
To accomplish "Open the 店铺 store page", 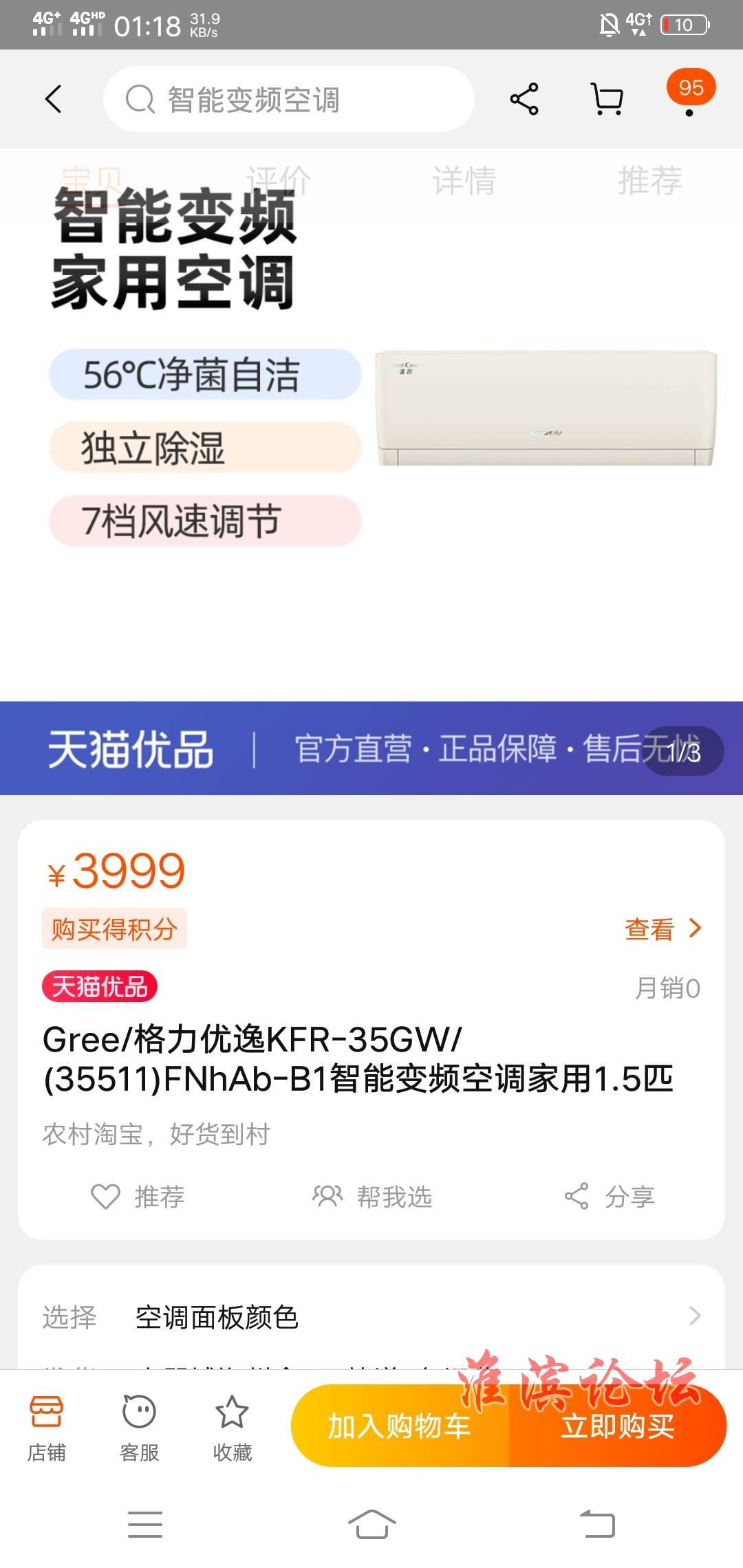I will [47, 1428].
